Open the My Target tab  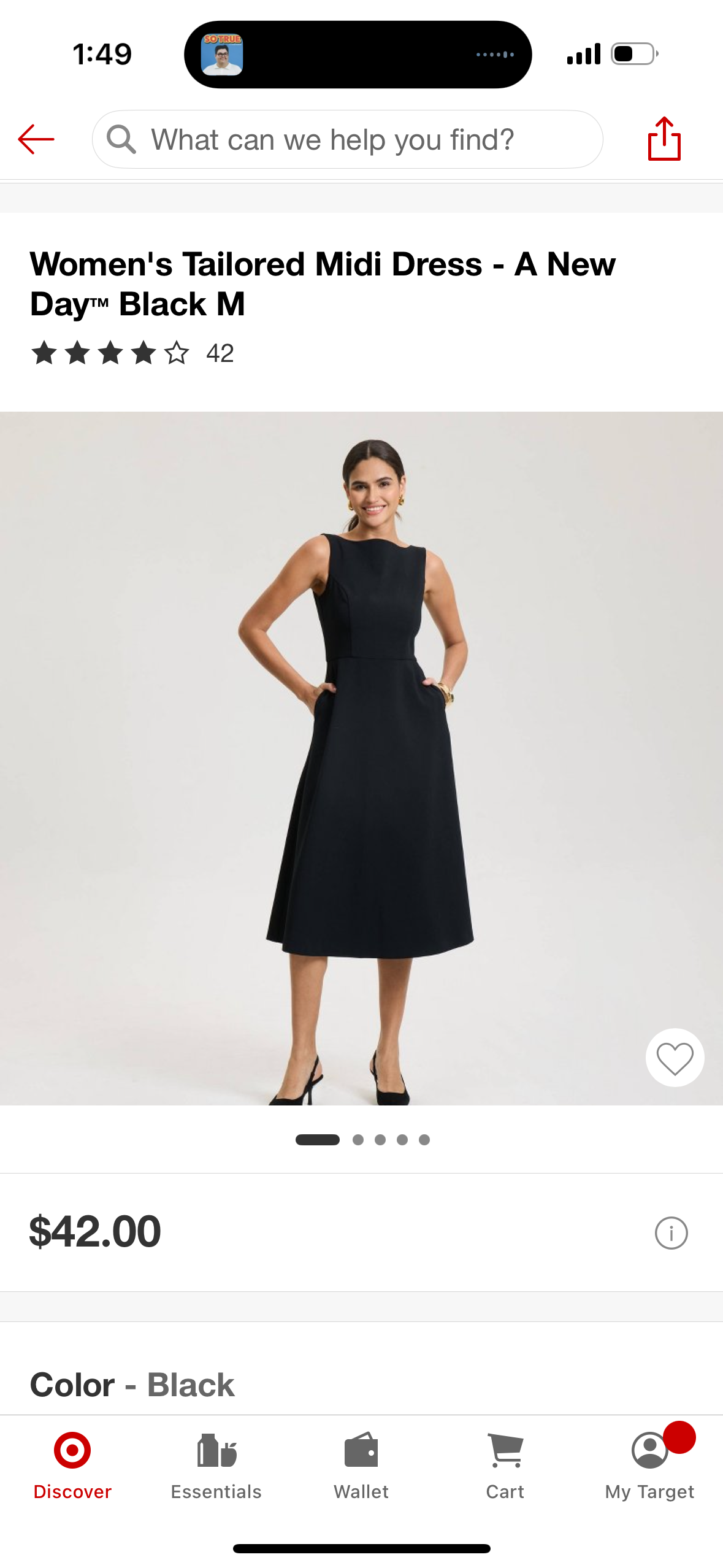coord(649,1466)
